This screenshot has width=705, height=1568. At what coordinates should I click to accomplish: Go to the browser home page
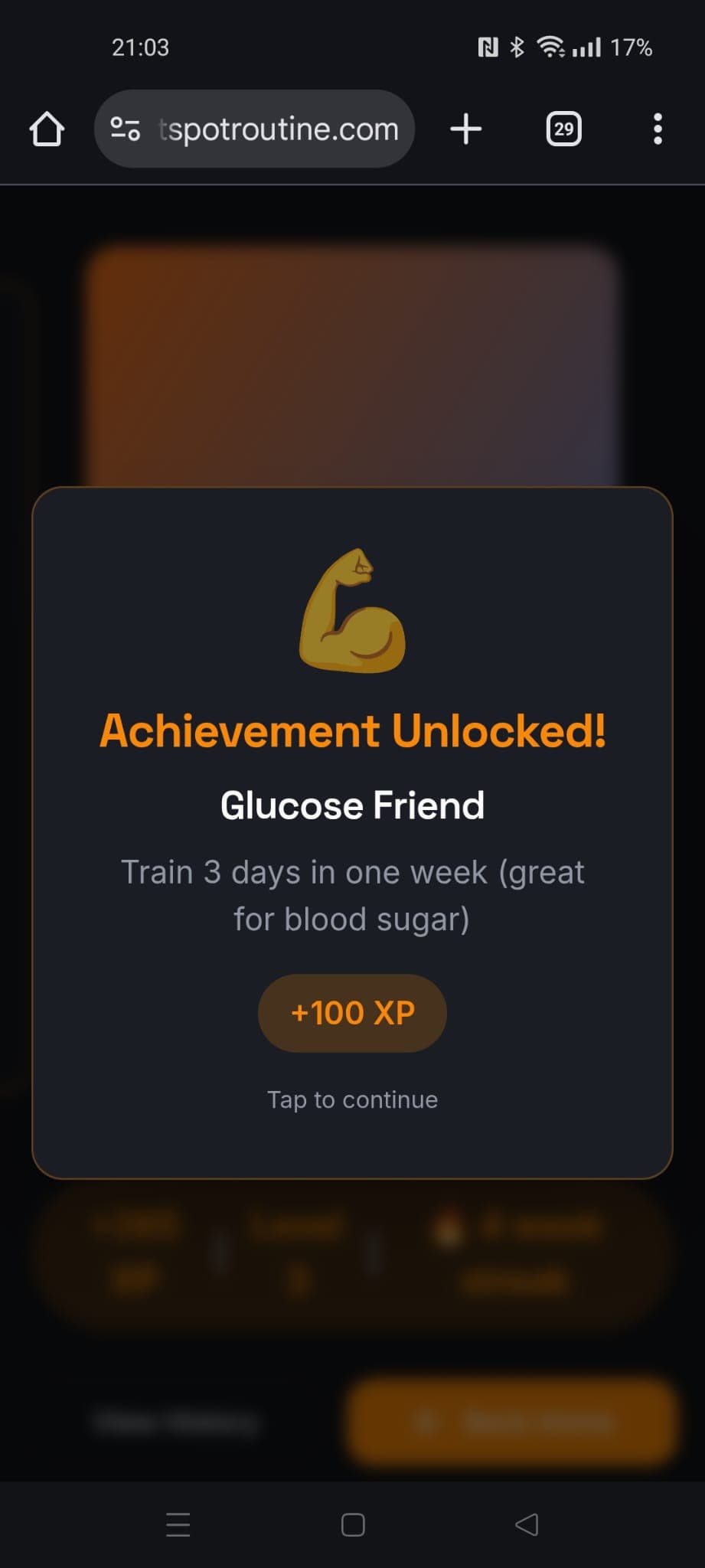(x=47, y=129)
